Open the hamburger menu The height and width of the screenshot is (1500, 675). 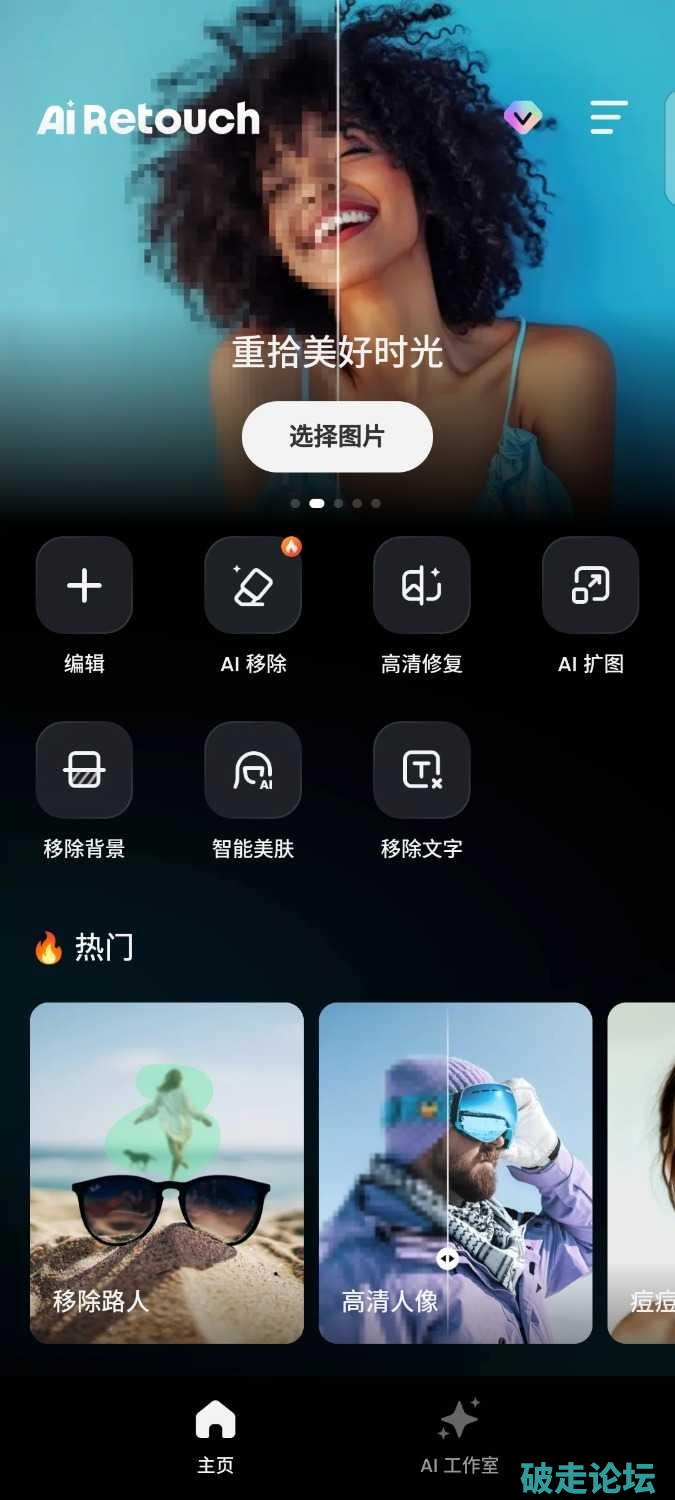click(608, 118)
